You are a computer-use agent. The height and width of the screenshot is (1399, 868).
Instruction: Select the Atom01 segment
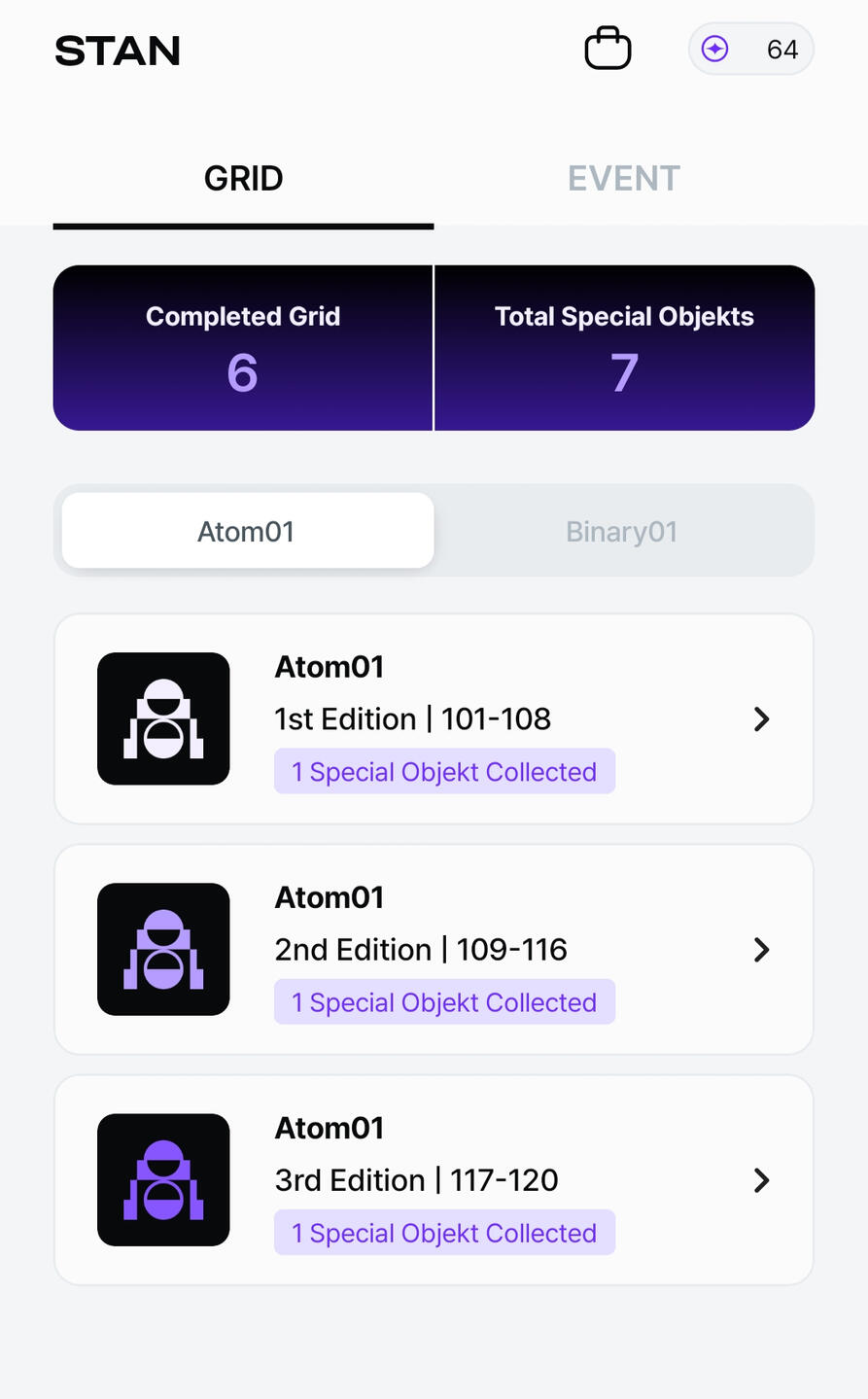tap(247, 532)
